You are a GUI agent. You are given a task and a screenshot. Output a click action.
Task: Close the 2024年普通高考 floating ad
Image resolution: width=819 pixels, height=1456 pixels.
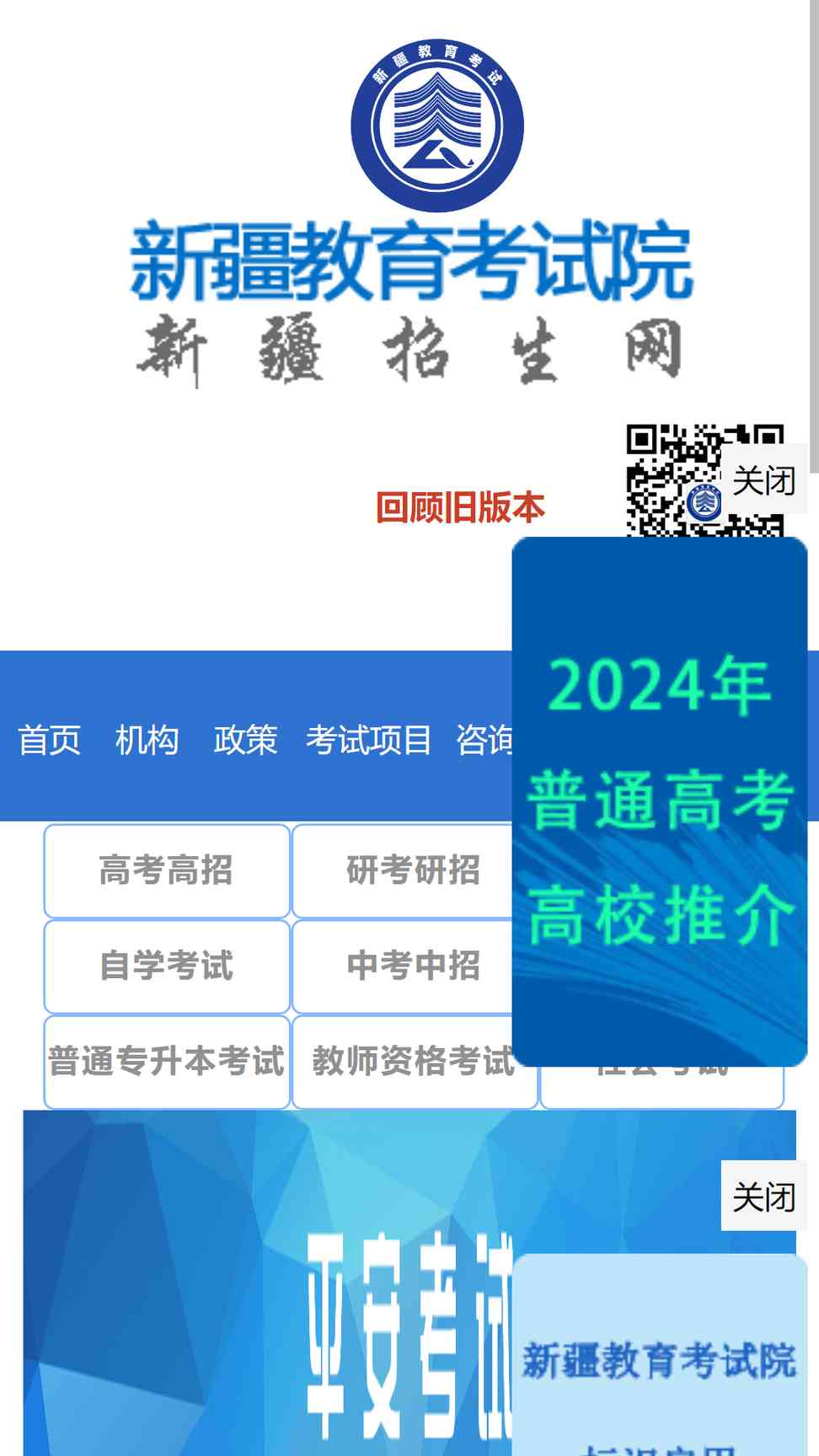click(763, 480)
